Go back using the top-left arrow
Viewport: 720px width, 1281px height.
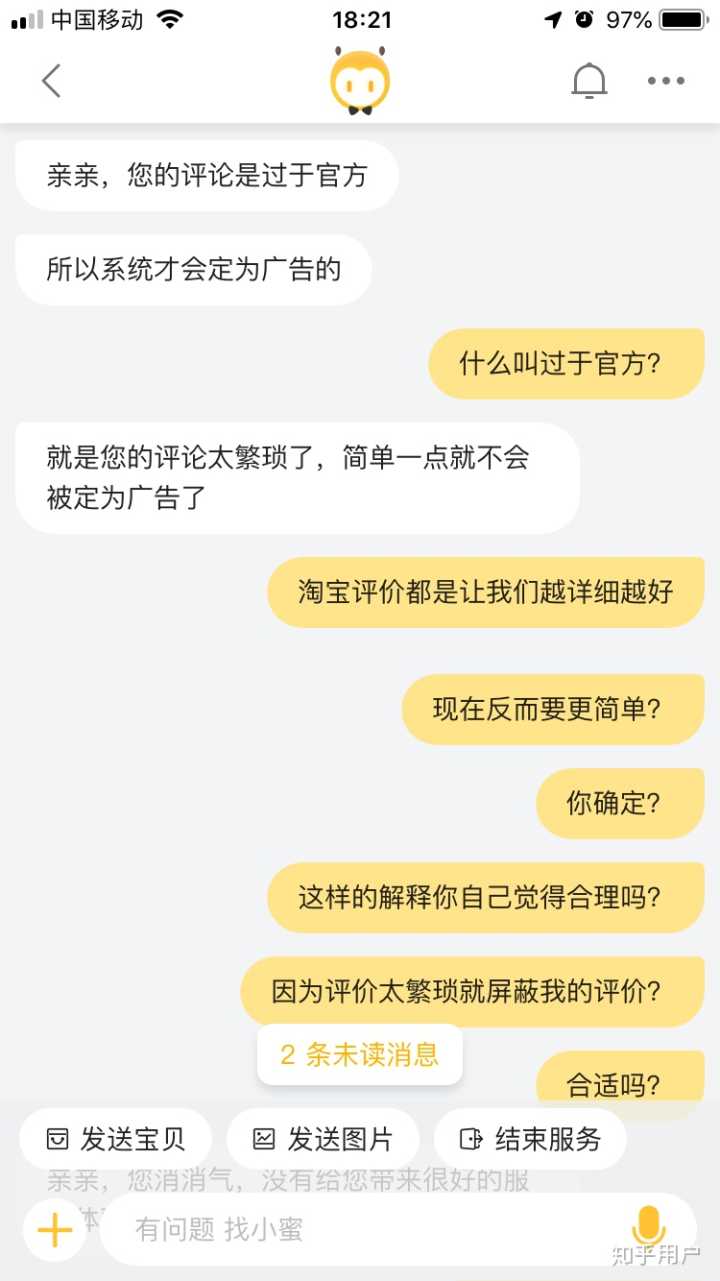pyautogui.click(x=52, y=81)
